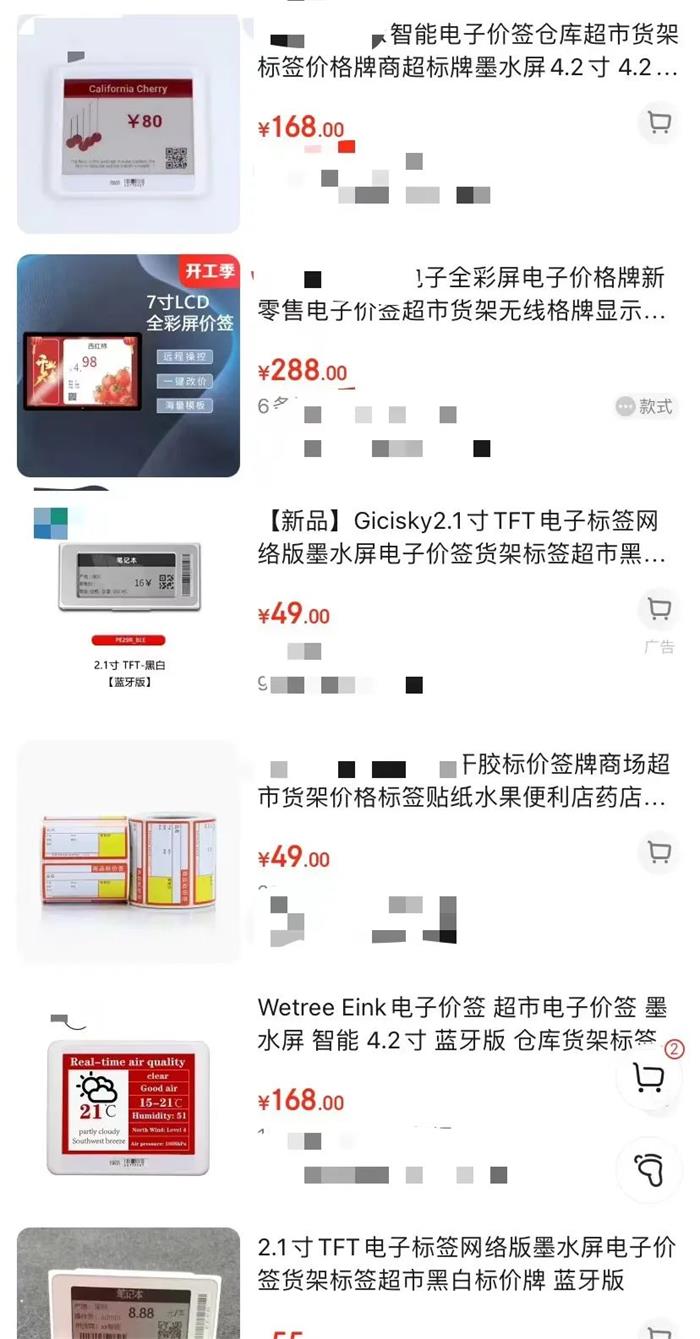Open the 7寸LCD全彩屏价签 product image
Screen dimensions: 700x1339
click(128, 365)
